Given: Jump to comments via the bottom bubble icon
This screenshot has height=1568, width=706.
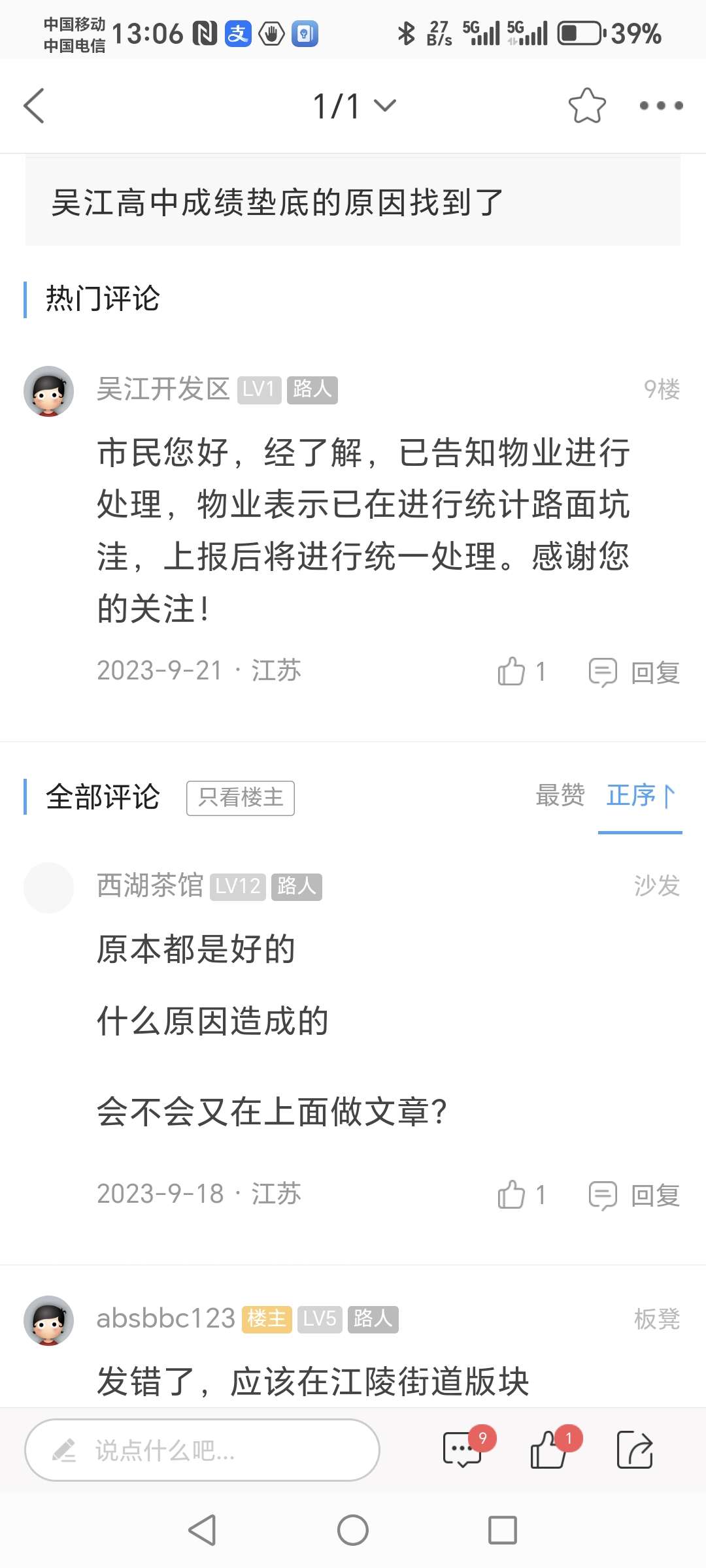Looking at the screenshot, I should point(463,1450).
